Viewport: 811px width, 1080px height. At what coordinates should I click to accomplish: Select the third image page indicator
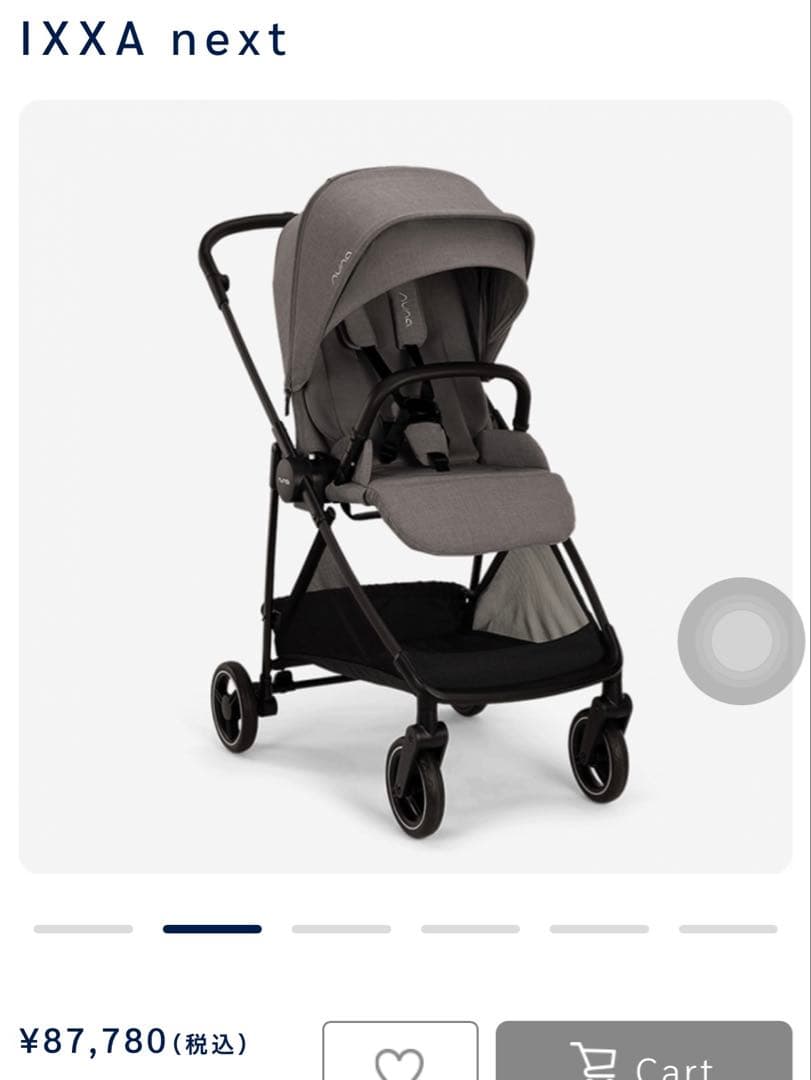(x=341, y=929)
